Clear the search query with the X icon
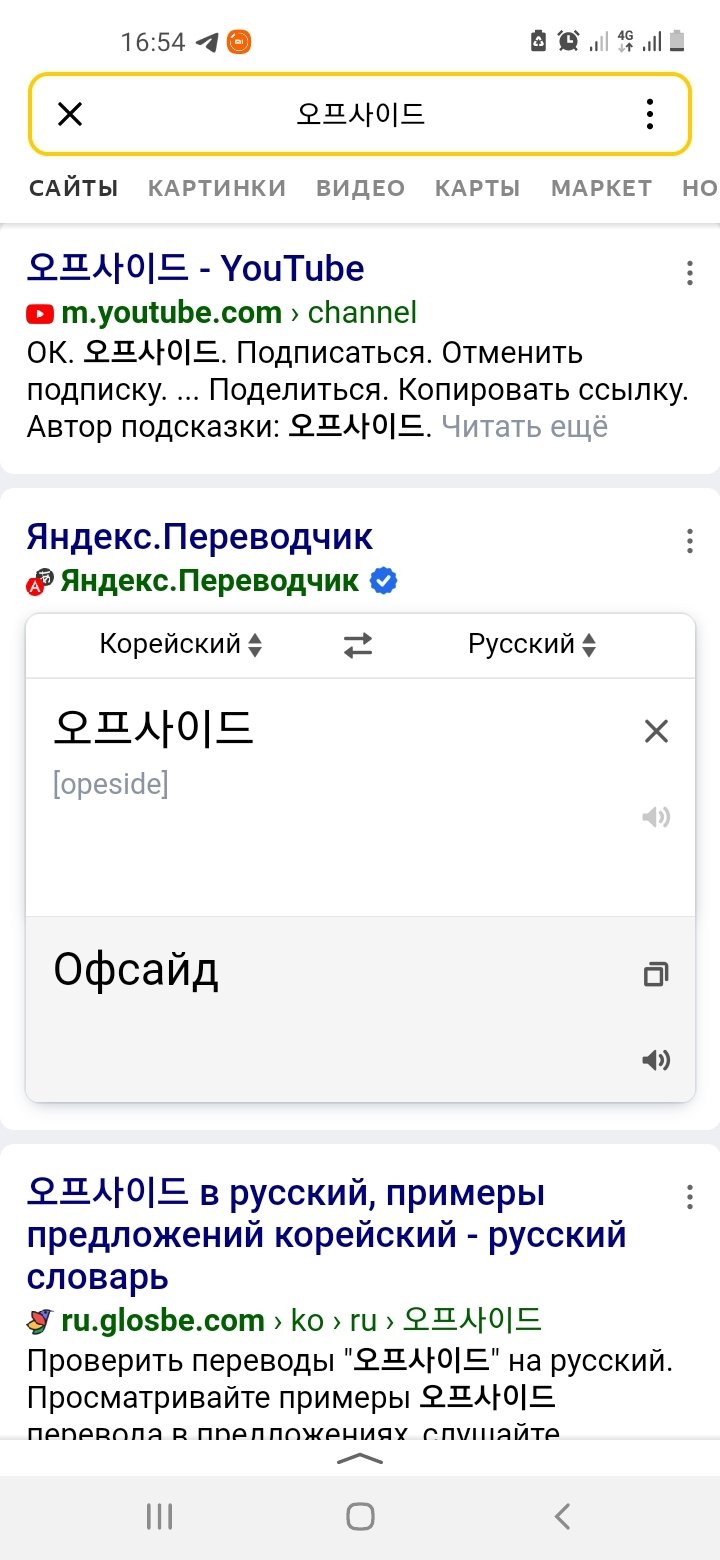The image size is (720, 1560). [69, 114]
